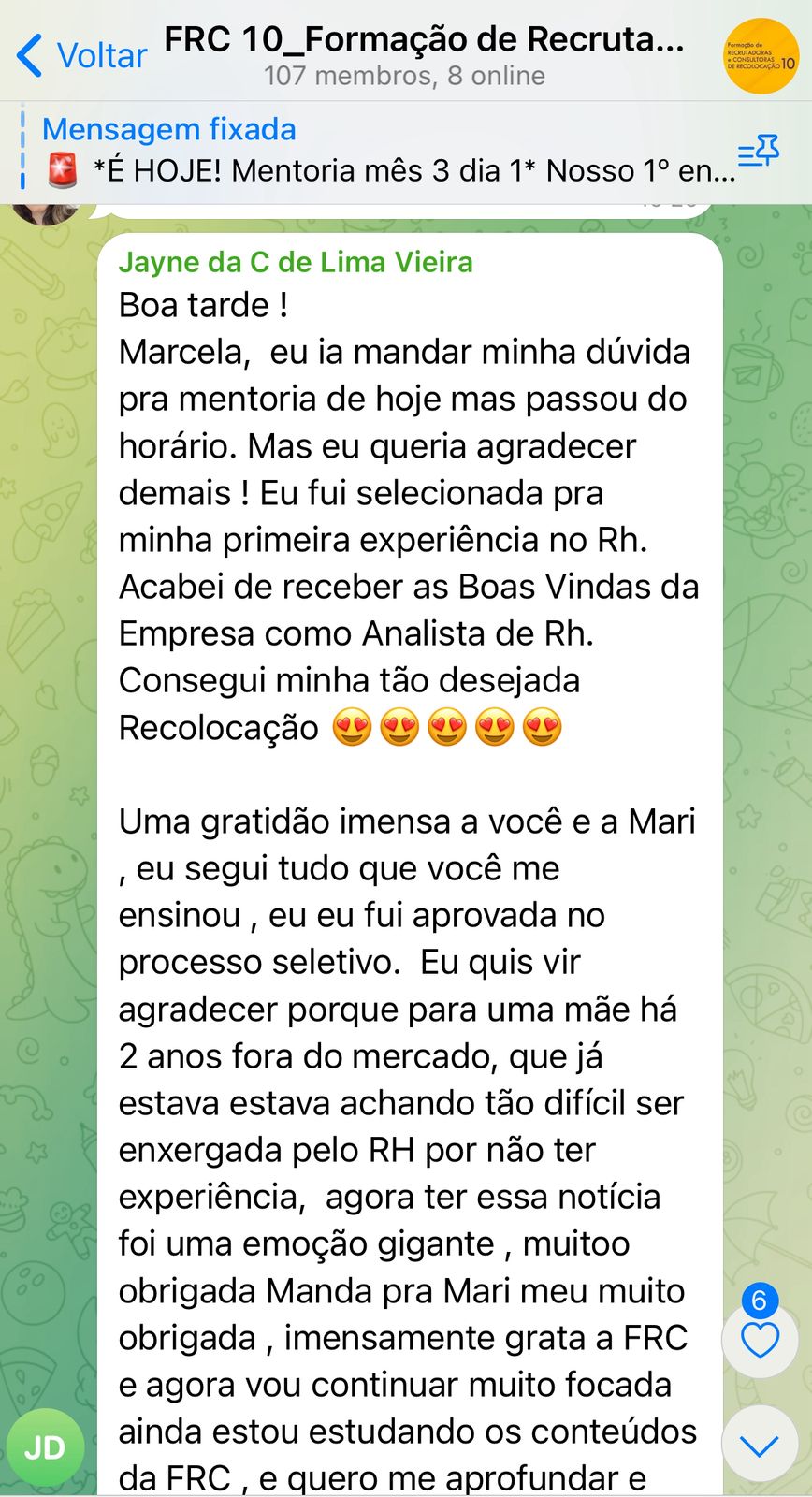Open the FRC 10 group info header

[x=425, y=55]
